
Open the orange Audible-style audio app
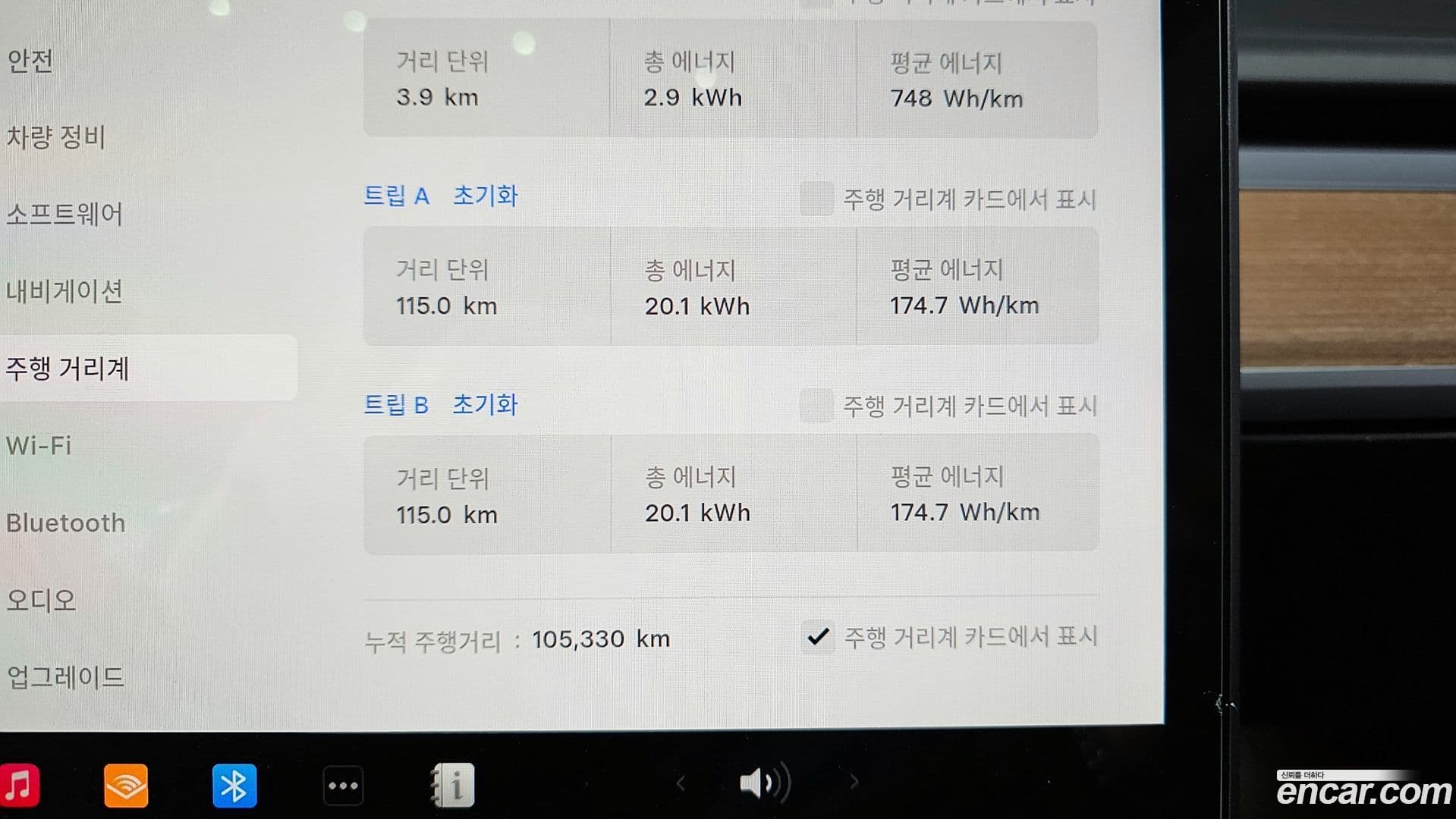point(126,786)
